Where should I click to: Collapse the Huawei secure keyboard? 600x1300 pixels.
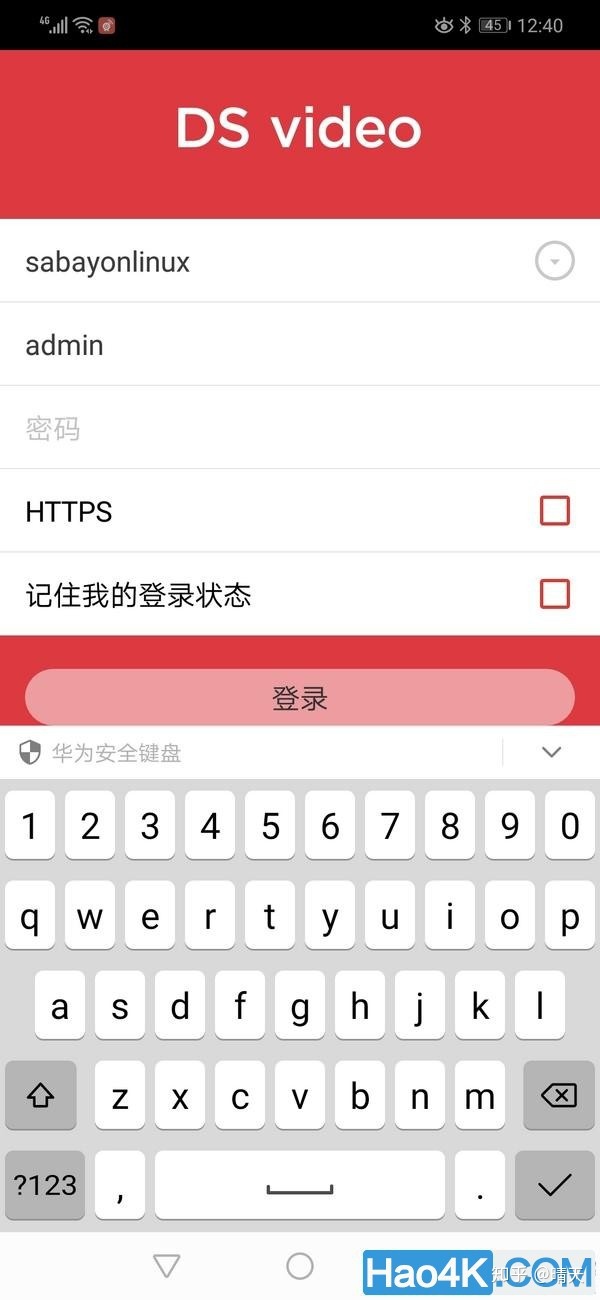click(552, 752)
